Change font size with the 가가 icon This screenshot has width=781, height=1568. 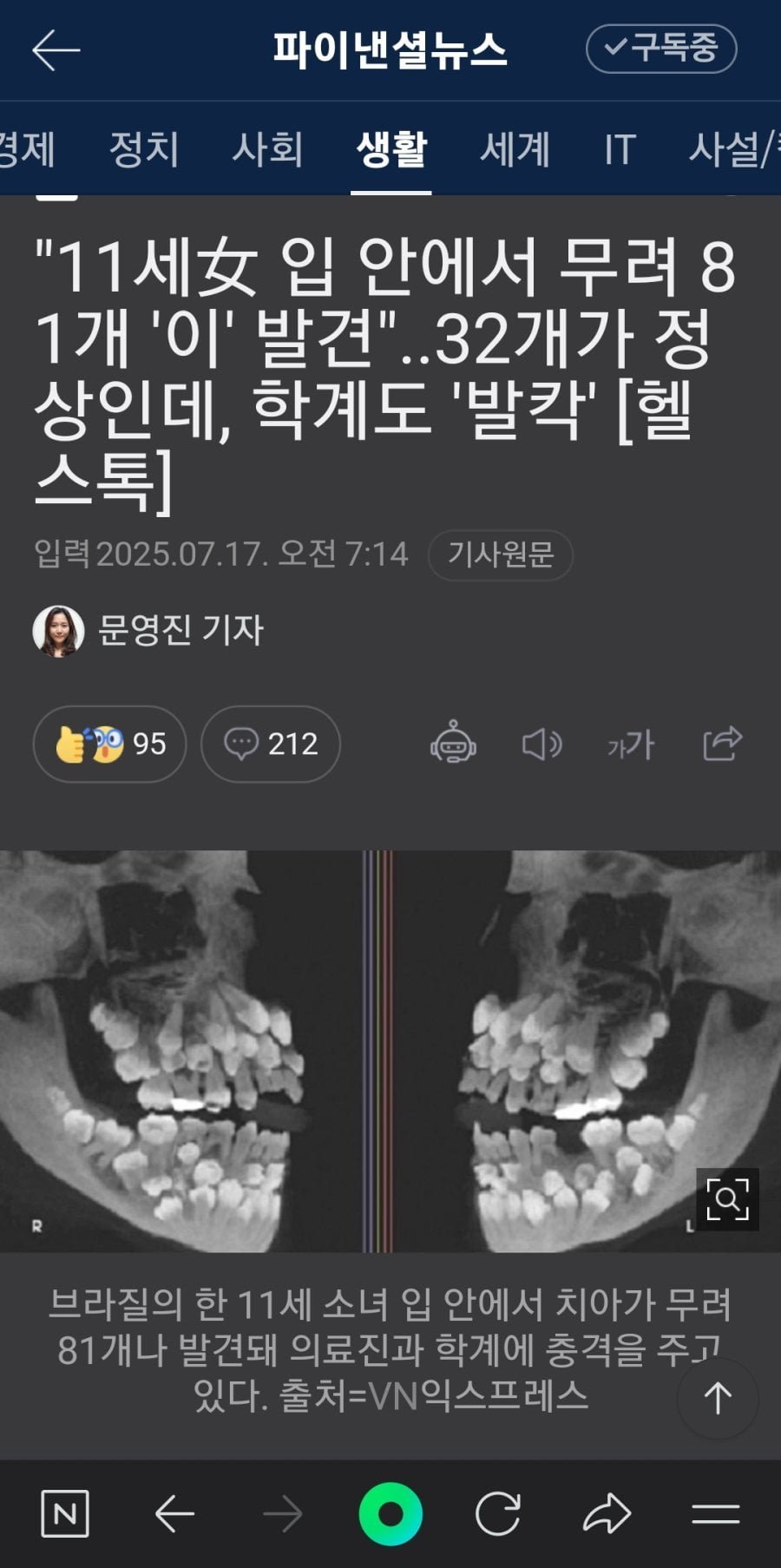[x=631, y=744]
